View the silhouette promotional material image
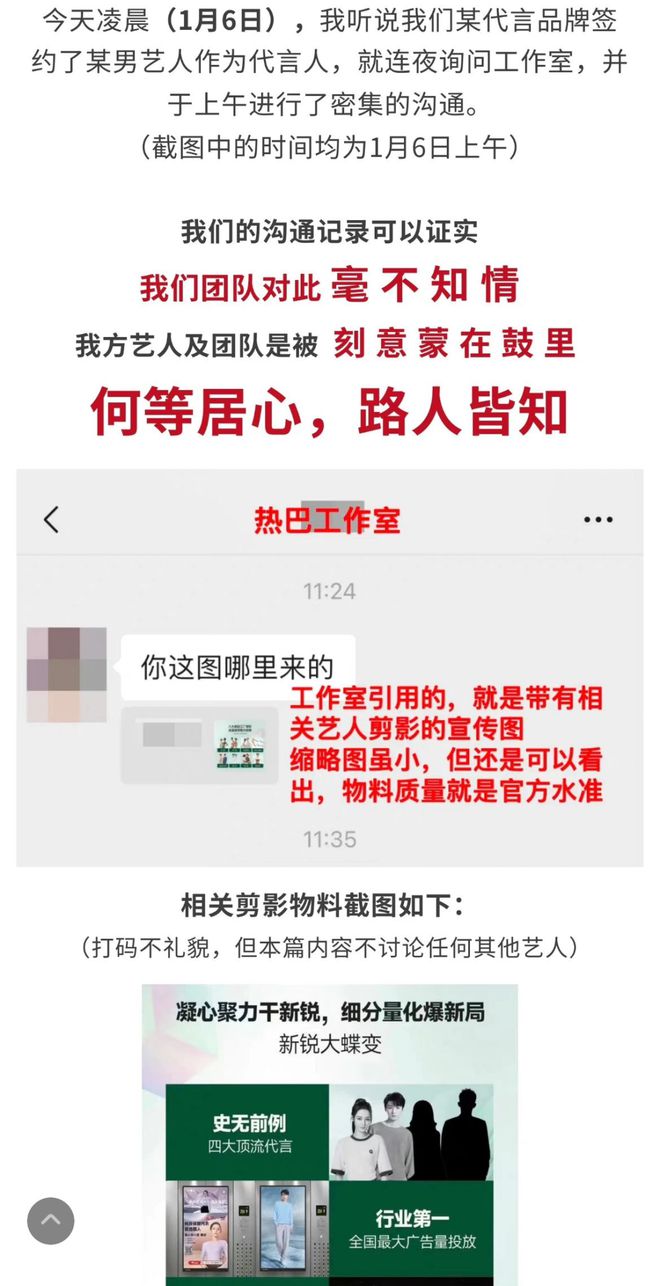The width and height of the screenshot is (660, 1286). [329, 1135]
